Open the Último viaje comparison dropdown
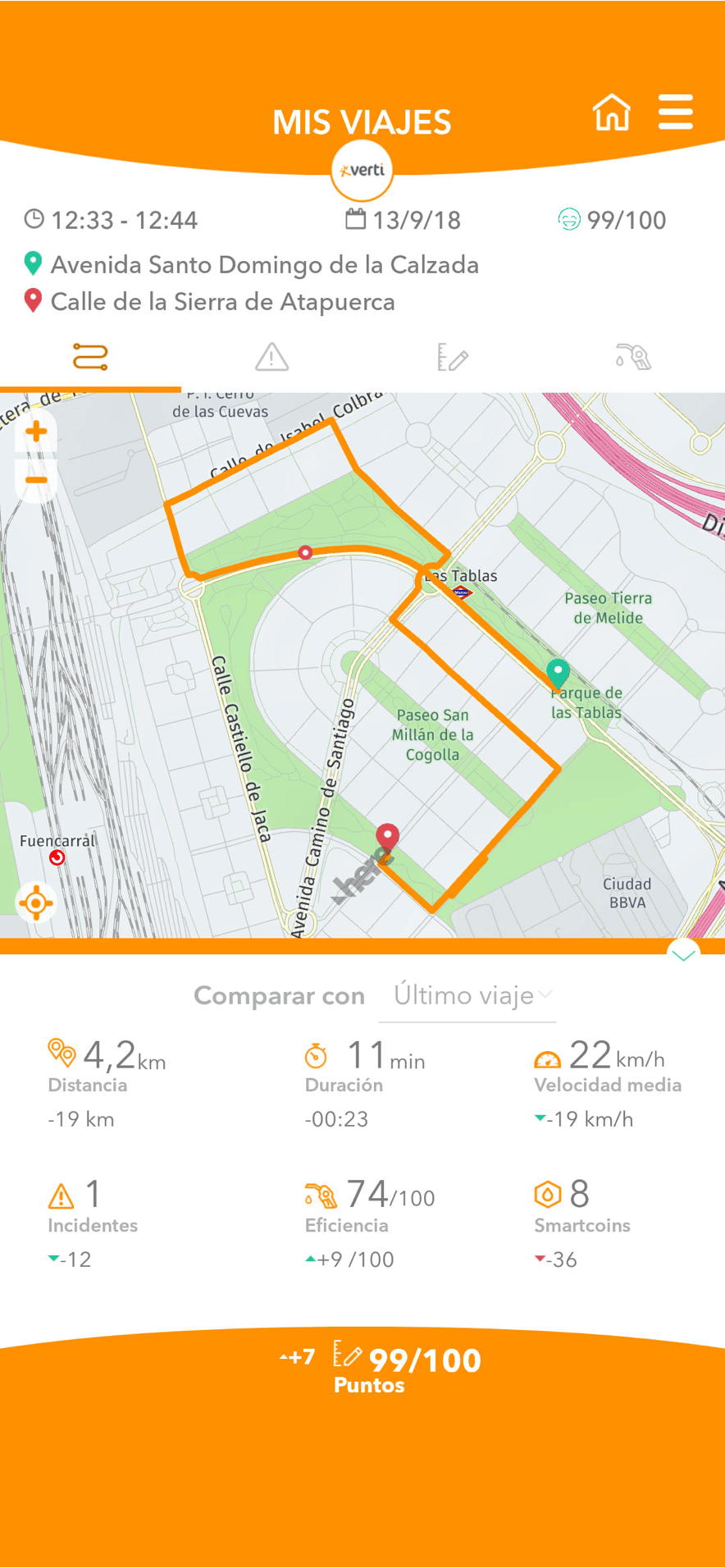This screenshot has height=1568, width=725. [x=467, y=996]
